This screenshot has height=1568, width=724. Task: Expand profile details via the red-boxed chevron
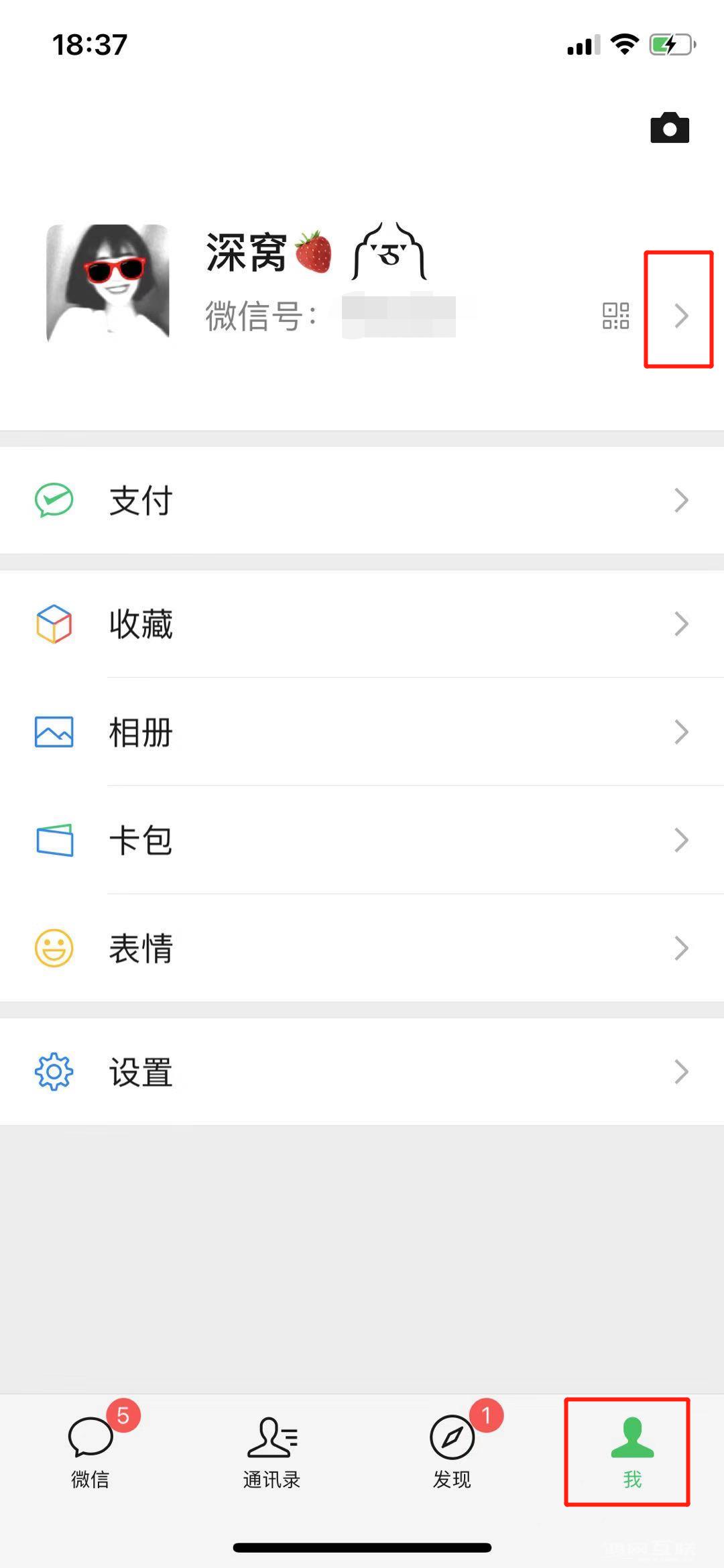point(680,316)
